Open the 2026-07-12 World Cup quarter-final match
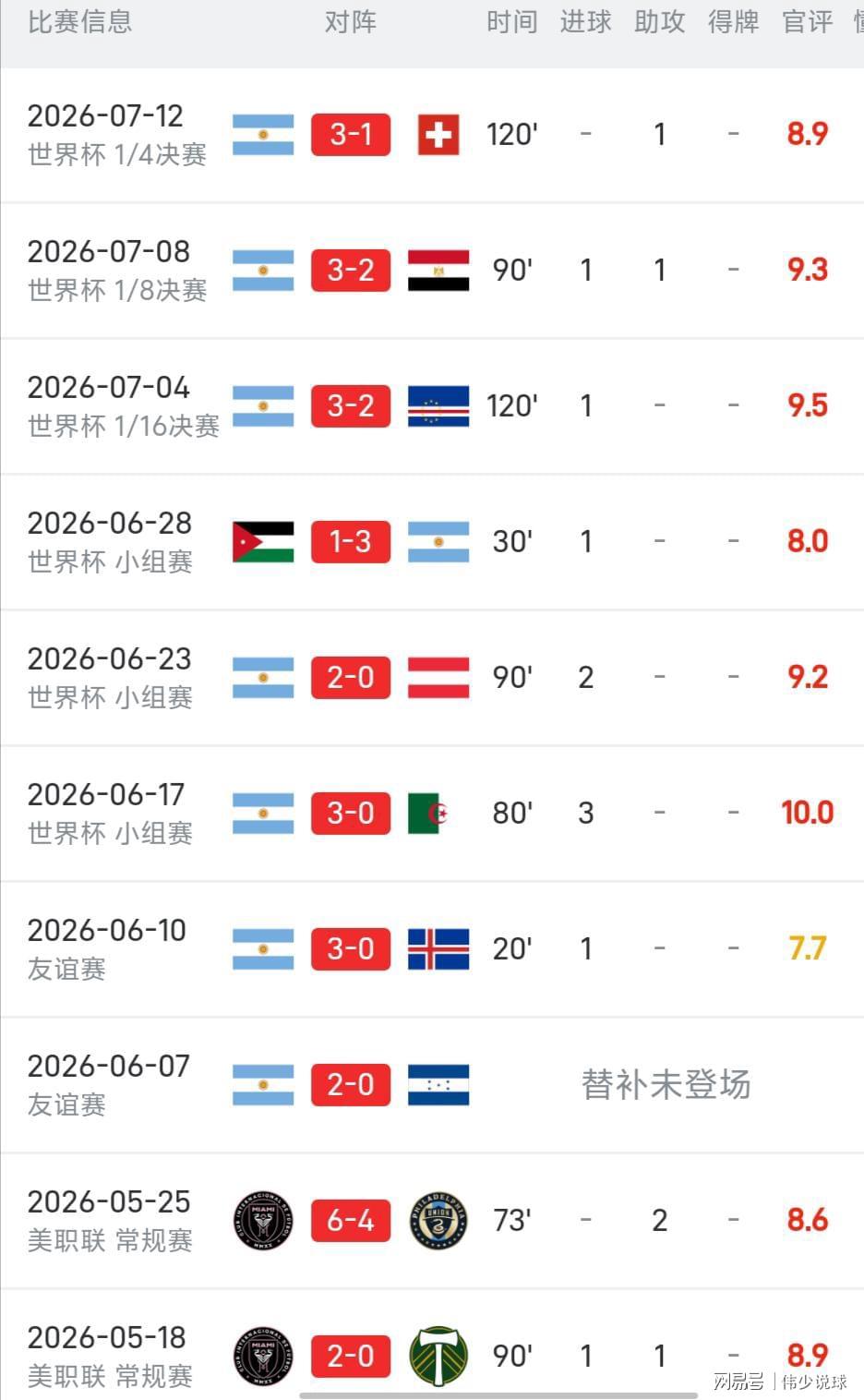The height and width of the screenshot is (1400, 864). [432, 135]
